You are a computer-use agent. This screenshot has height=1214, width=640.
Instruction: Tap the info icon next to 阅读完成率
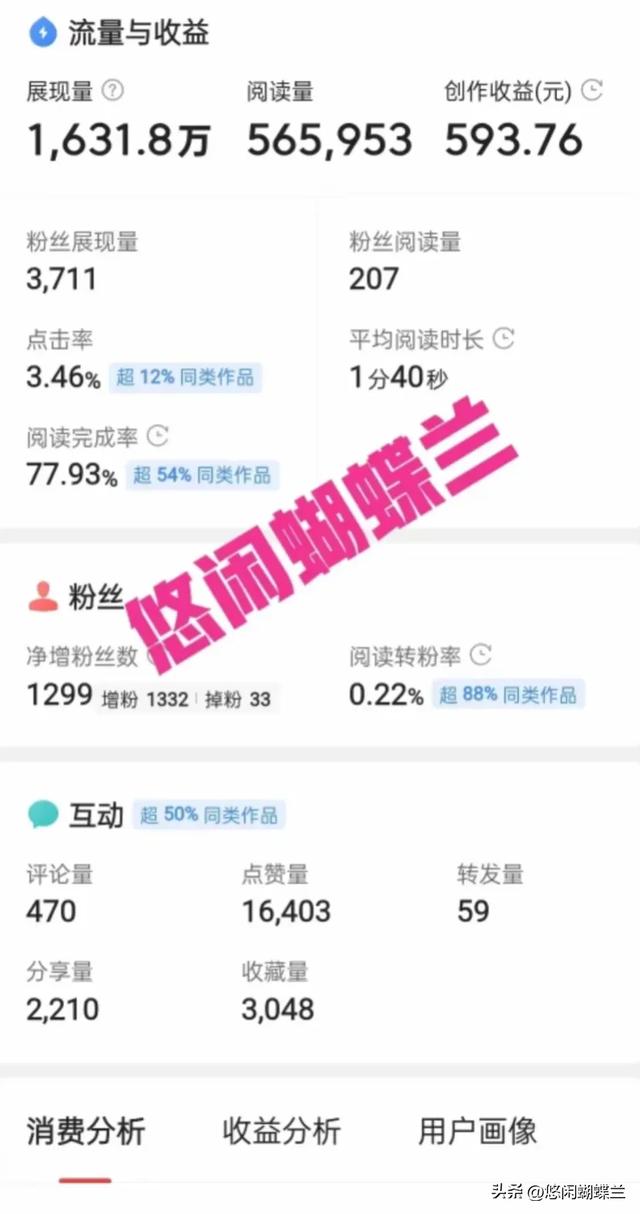coord(157,436)
